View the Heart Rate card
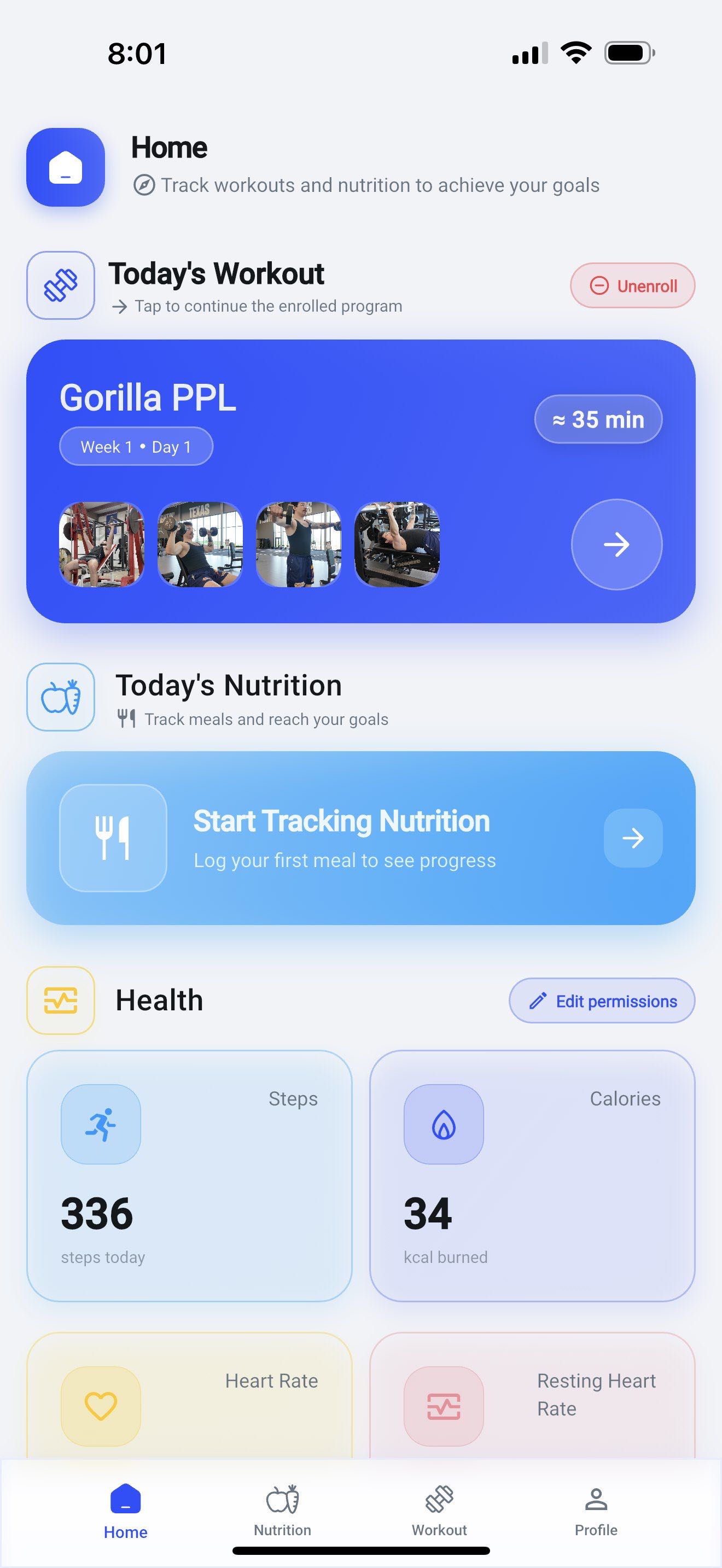Screen dimensions: 722x1568 [189, 1400]
